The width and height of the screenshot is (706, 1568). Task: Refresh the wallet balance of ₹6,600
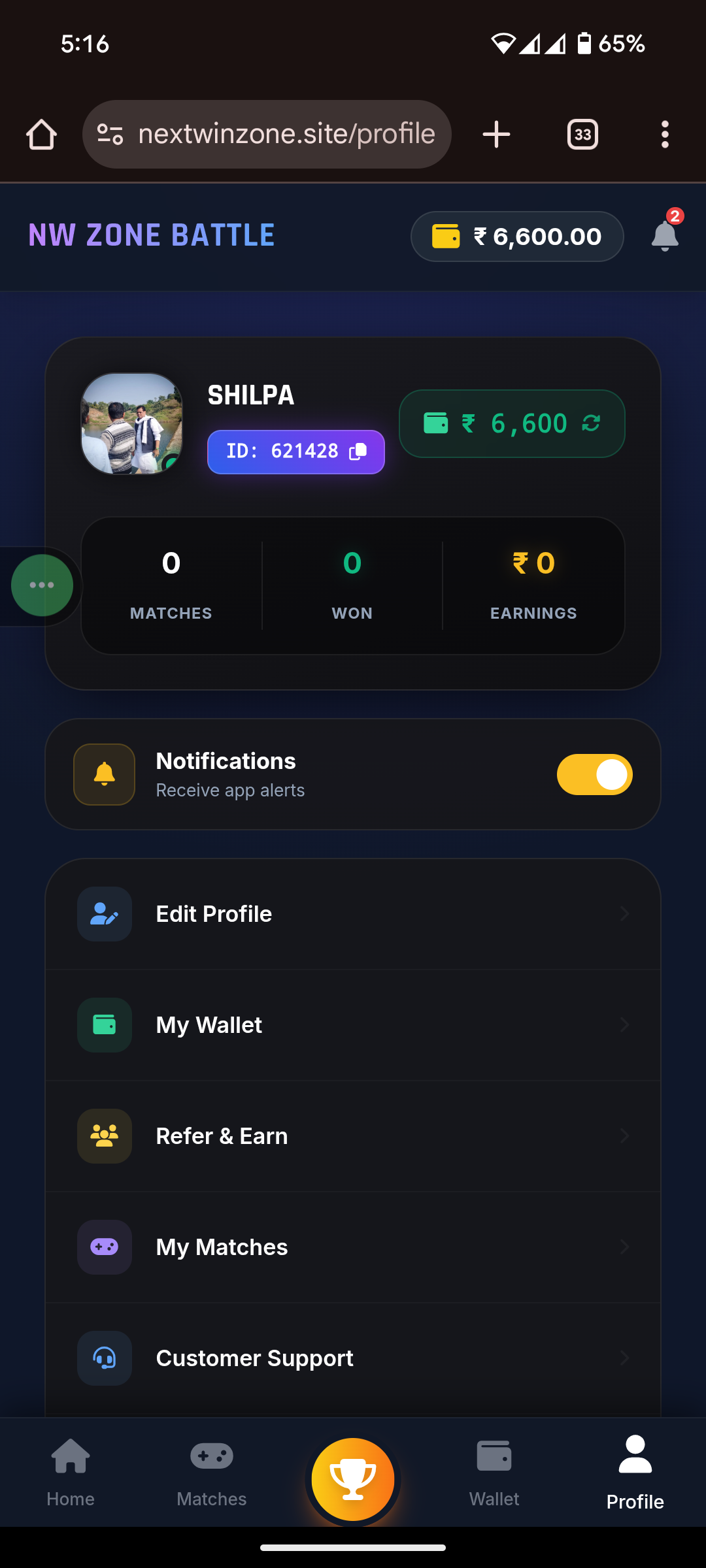[x=589, y=423]
